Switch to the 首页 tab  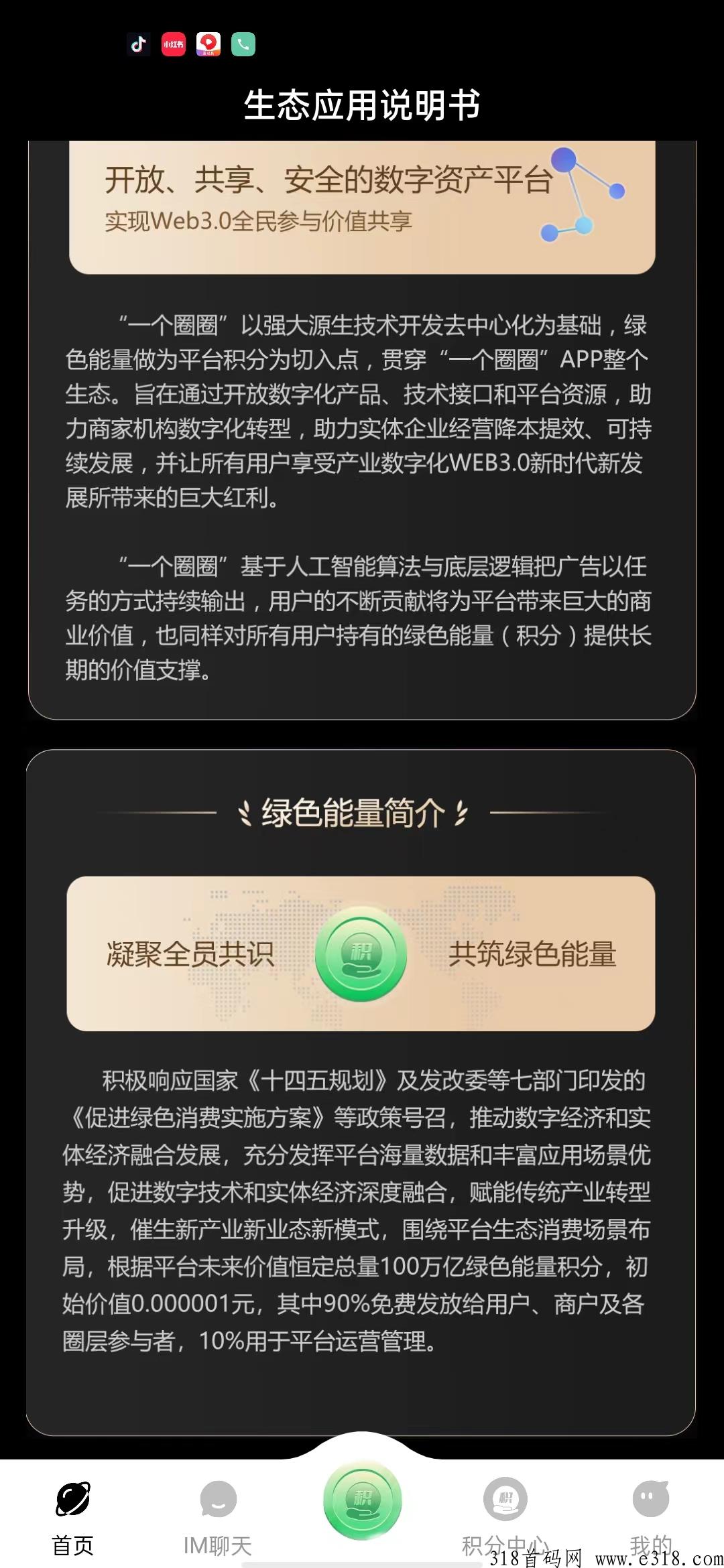click(x=73, y=1516)
